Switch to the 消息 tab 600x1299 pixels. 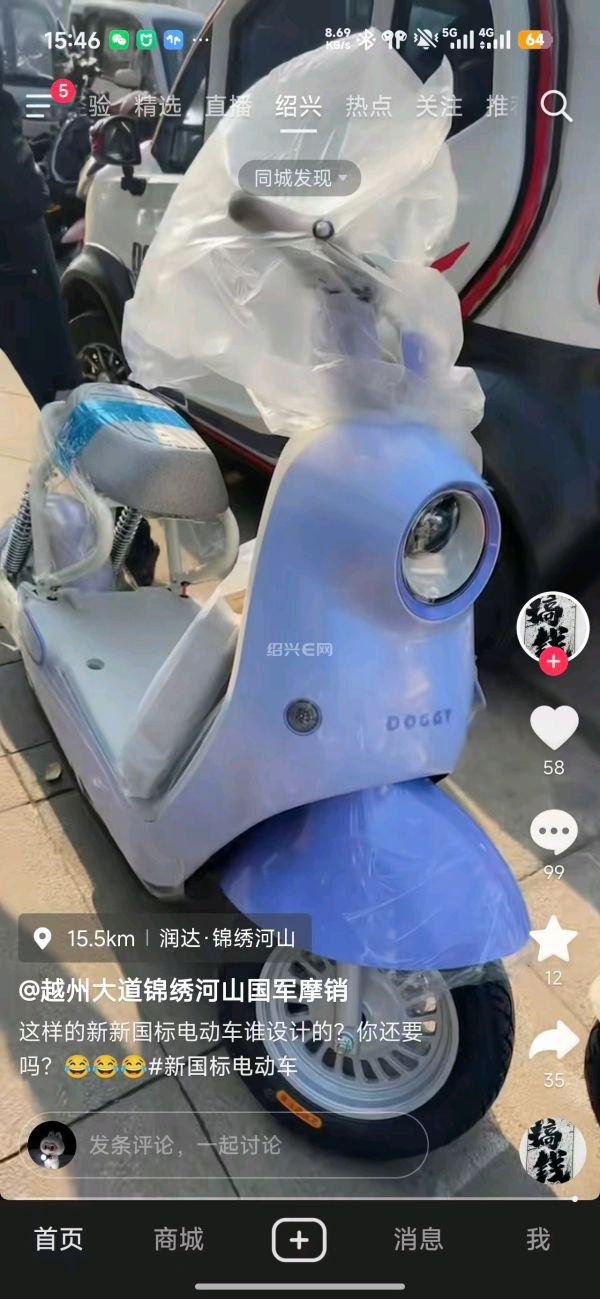pos(418,1240)
